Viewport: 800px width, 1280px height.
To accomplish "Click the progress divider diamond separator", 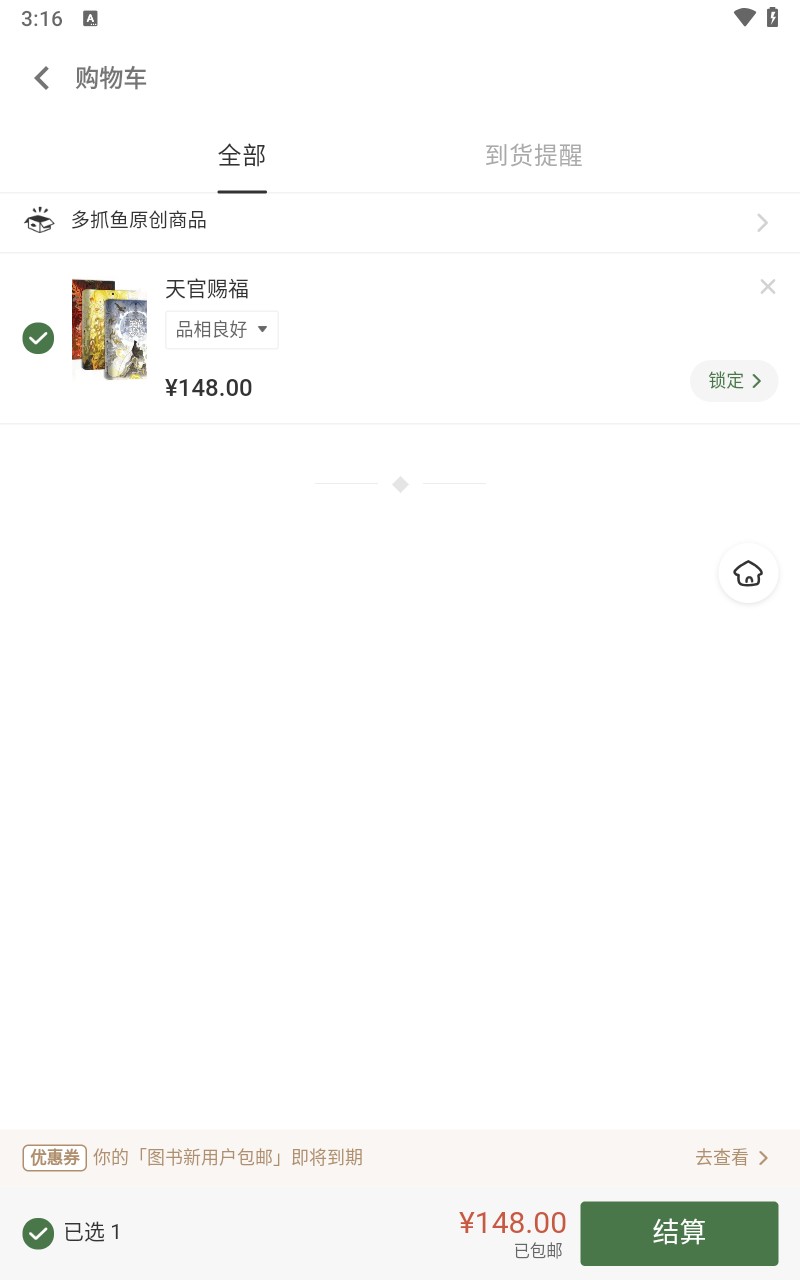I will 400,483.
